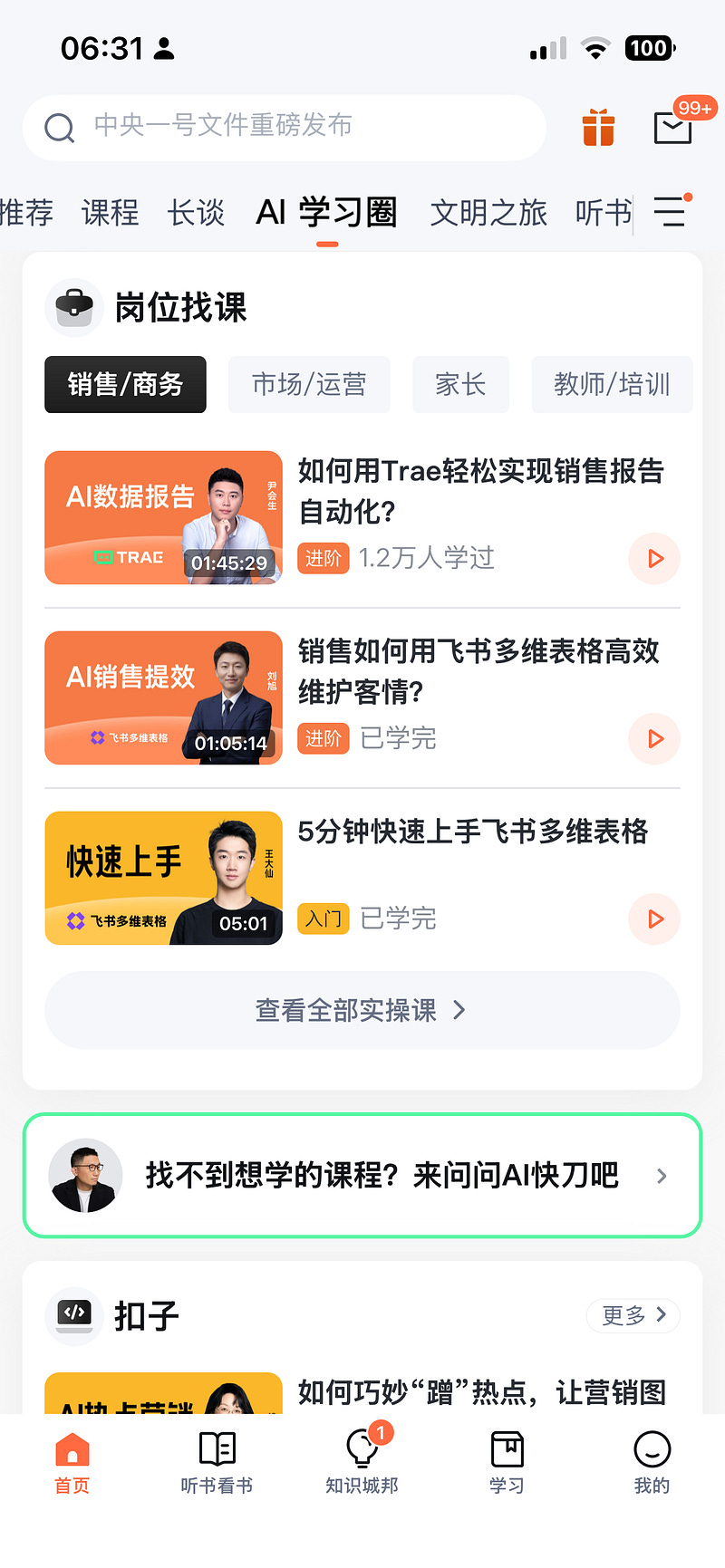The width and height of the screenshot is (725, 1568).
Task: Go to the 文明之旅 top tab
Action: 488,213
